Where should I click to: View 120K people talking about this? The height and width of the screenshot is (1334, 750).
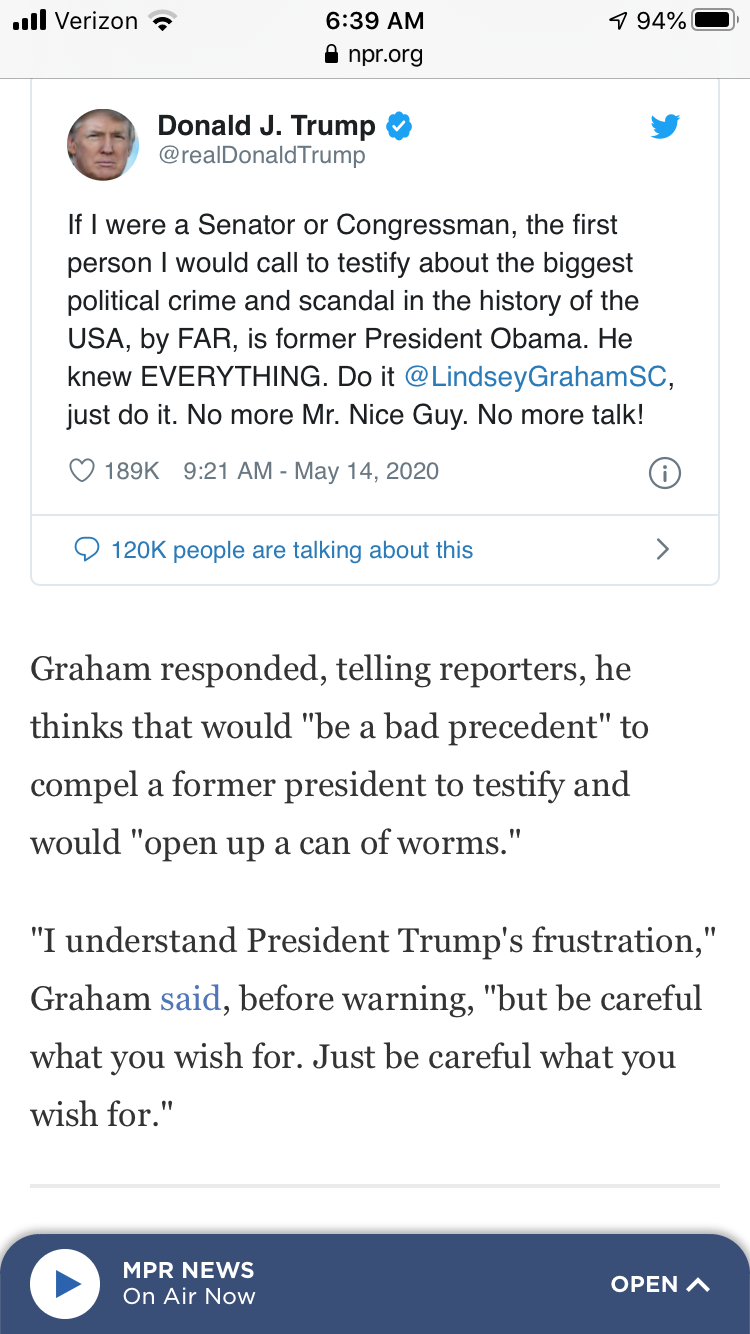[x=290, y=550]
